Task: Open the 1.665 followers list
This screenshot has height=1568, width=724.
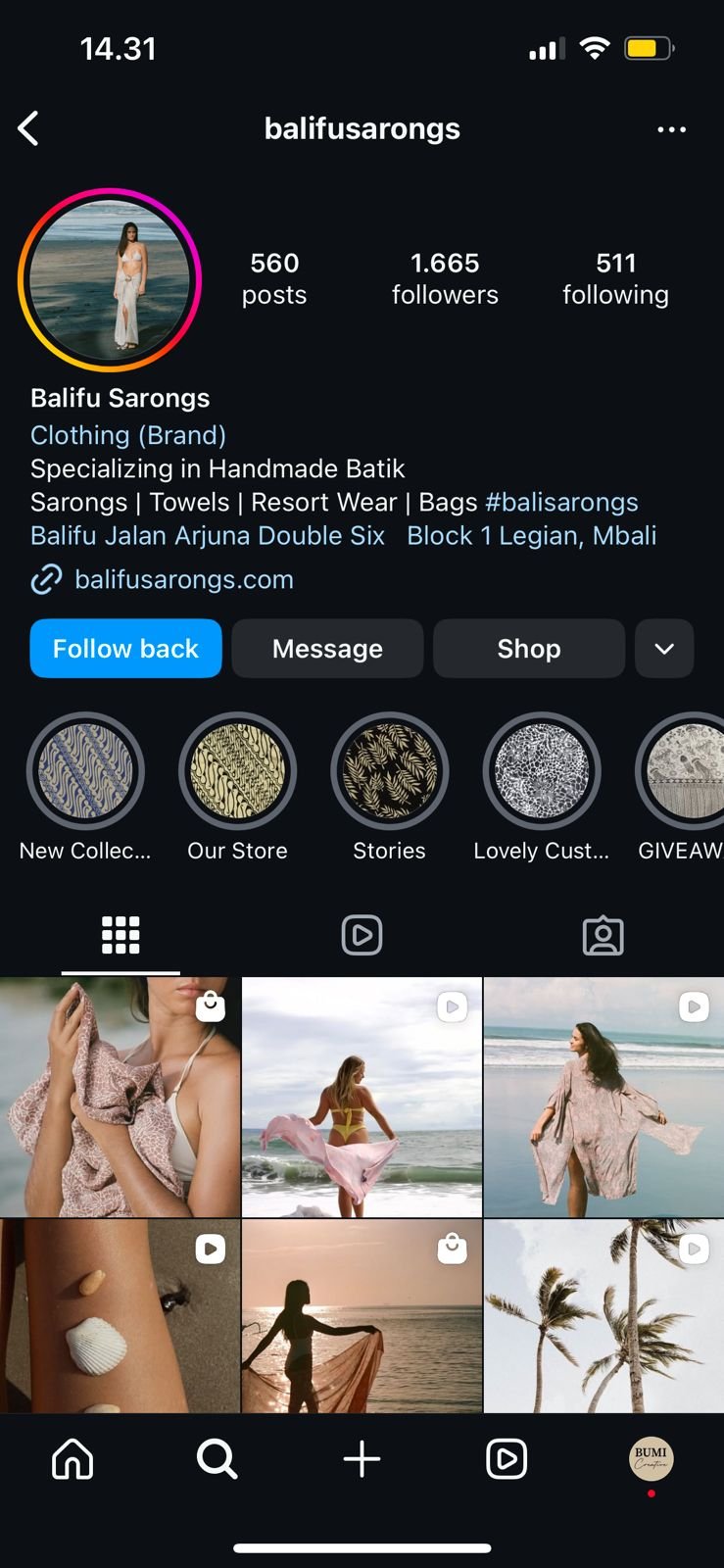Action: click(x=445, y=278)
